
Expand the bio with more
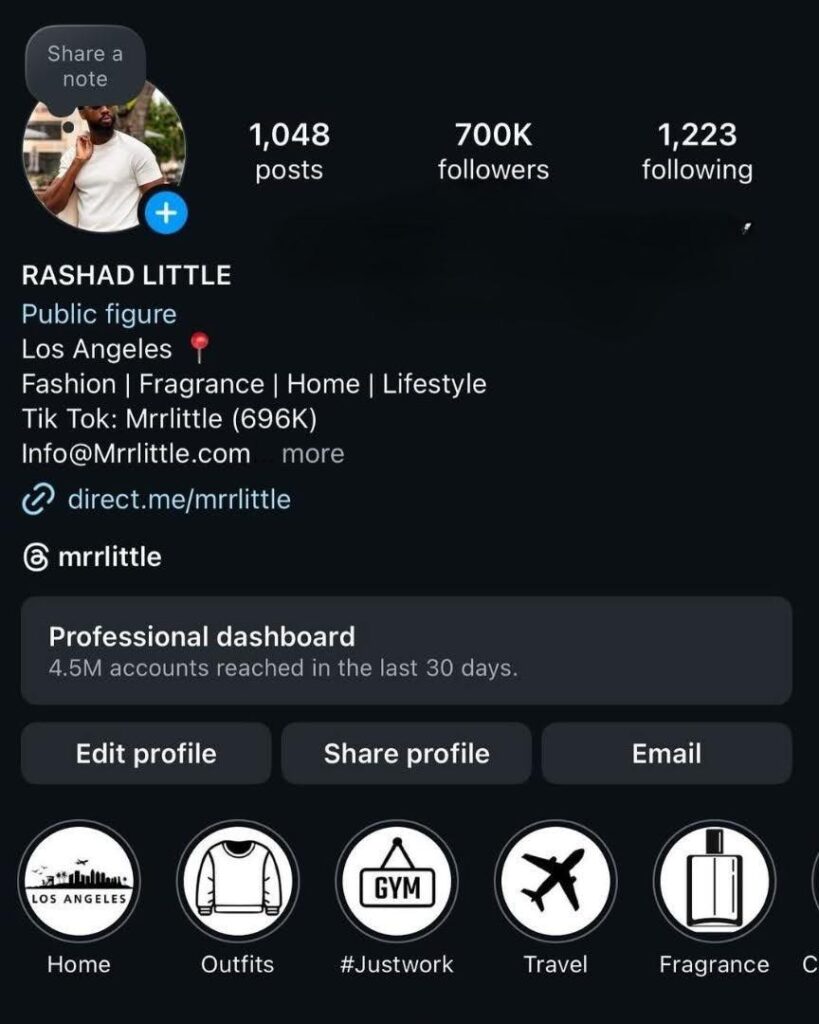tap(312, 454)
